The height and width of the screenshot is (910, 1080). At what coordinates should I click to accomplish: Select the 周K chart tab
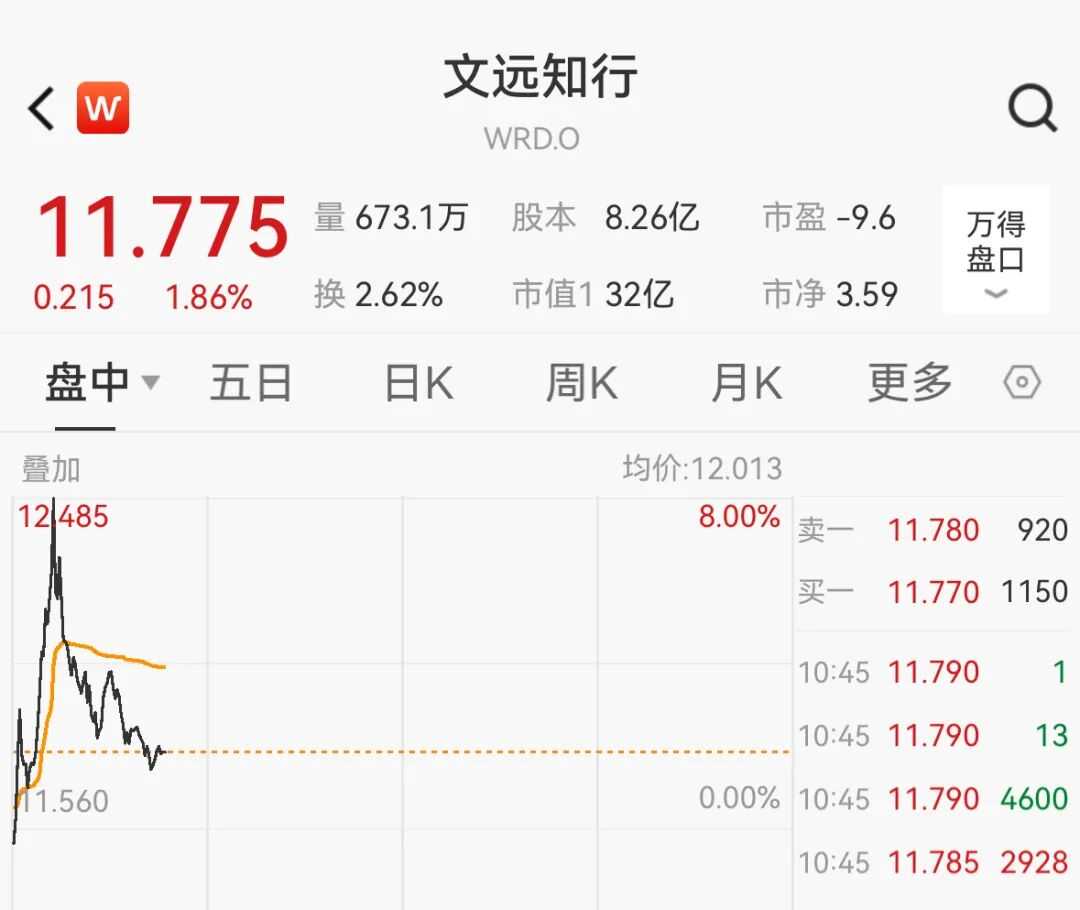[x=581, y=382]
